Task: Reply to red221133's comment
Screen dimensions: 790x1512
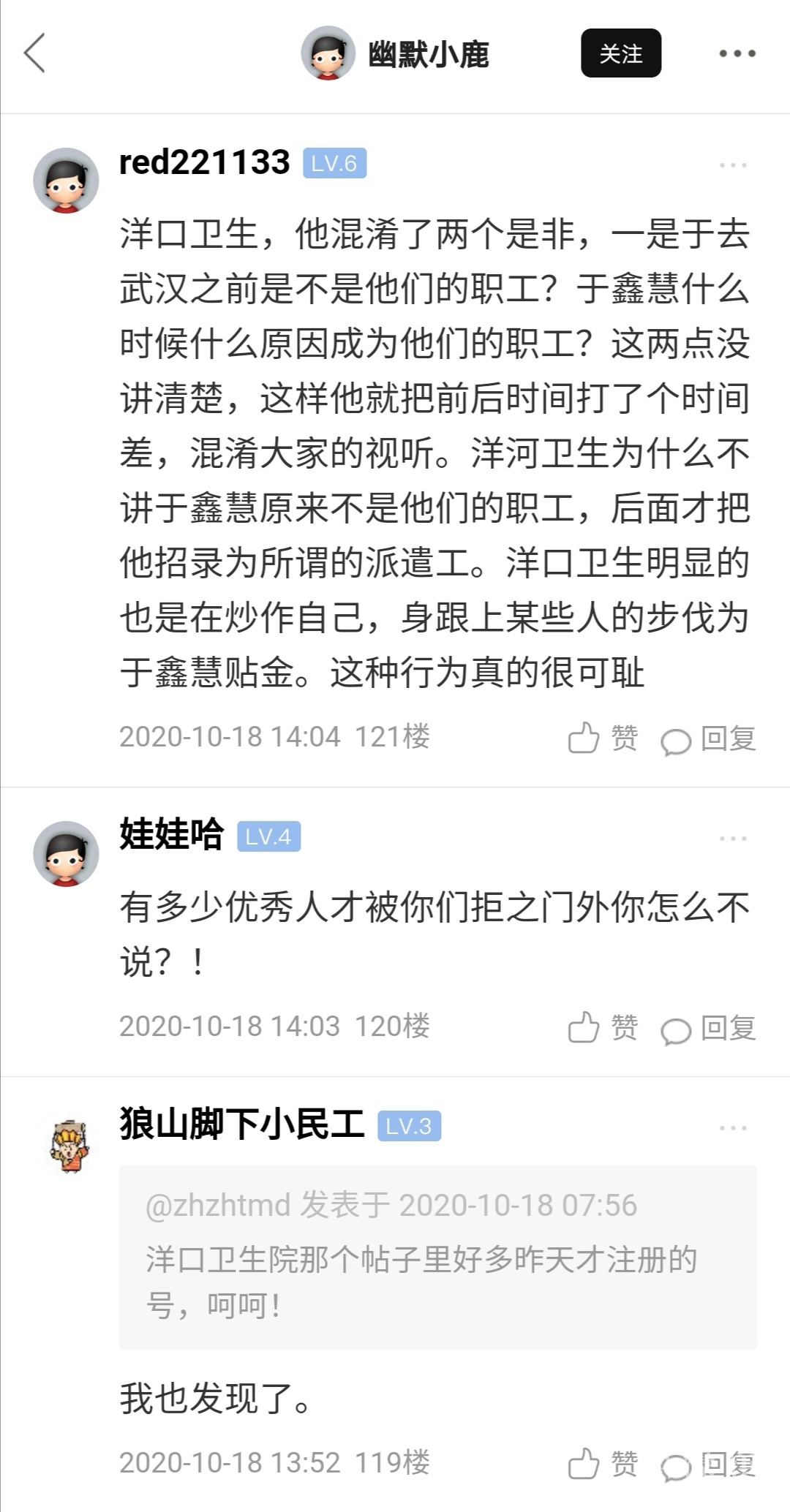Action: (708, 738)
